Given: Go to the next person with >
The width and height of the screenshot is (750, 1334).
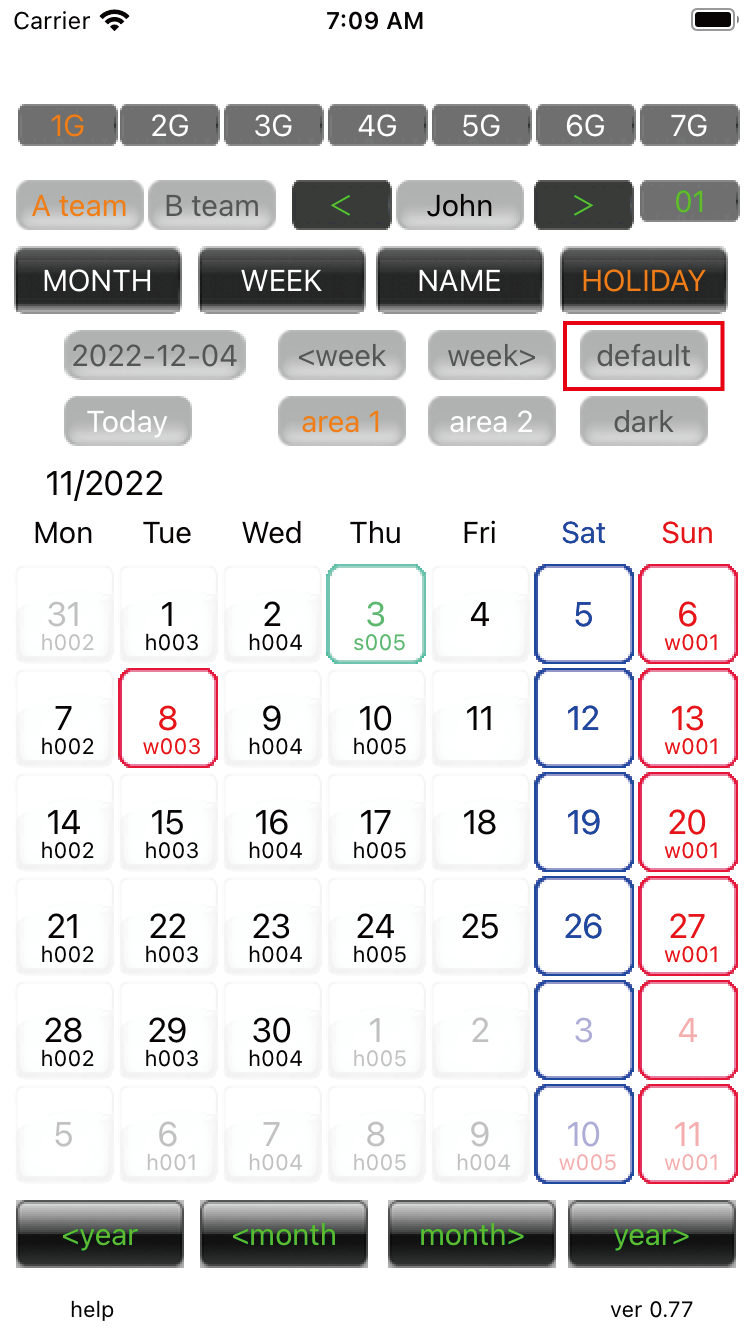Looking at the screenshot, I should tap(583, 206).
